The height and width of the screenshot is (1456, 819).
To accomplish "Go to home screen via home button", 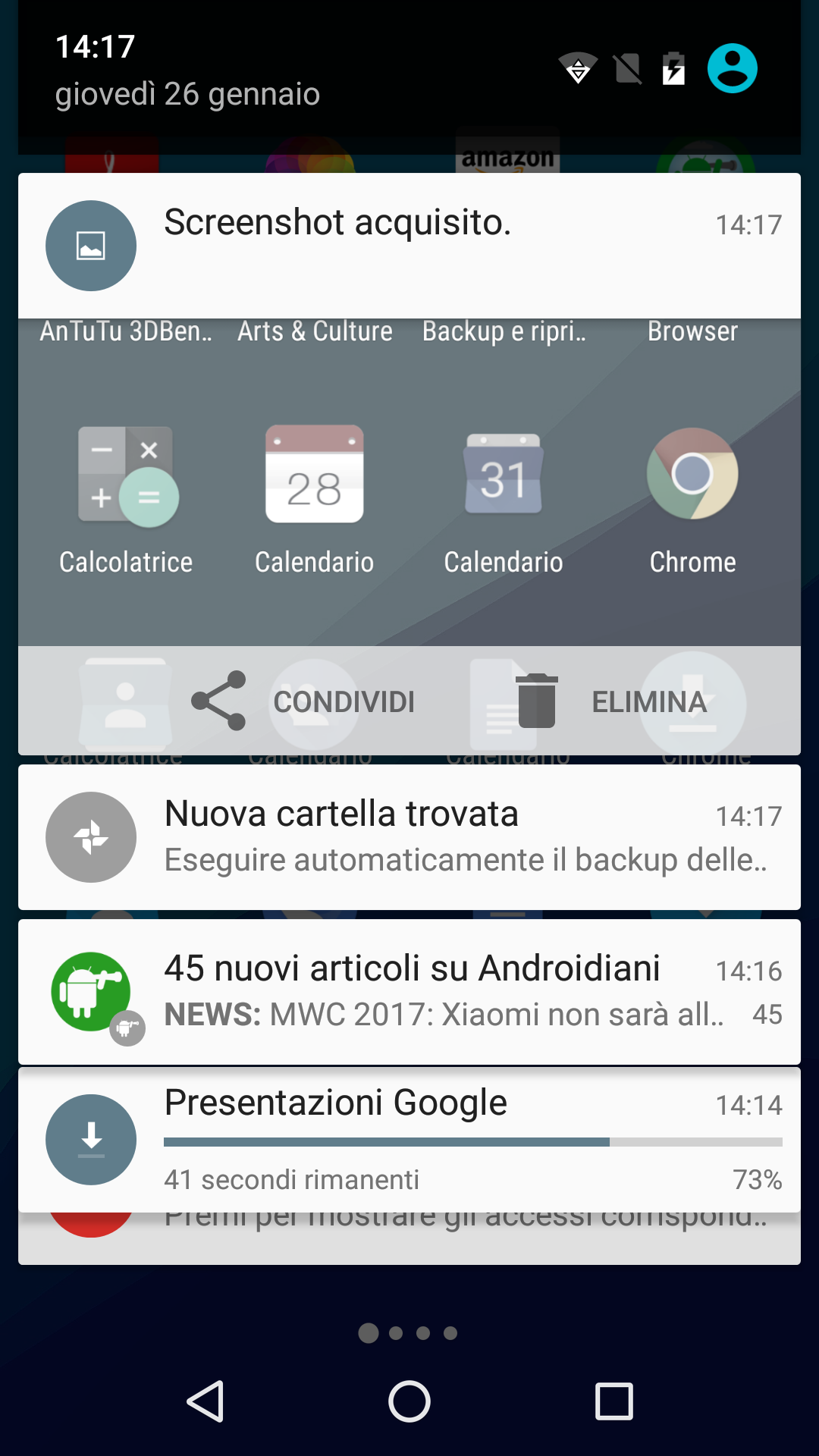I will coord(409,1401).
